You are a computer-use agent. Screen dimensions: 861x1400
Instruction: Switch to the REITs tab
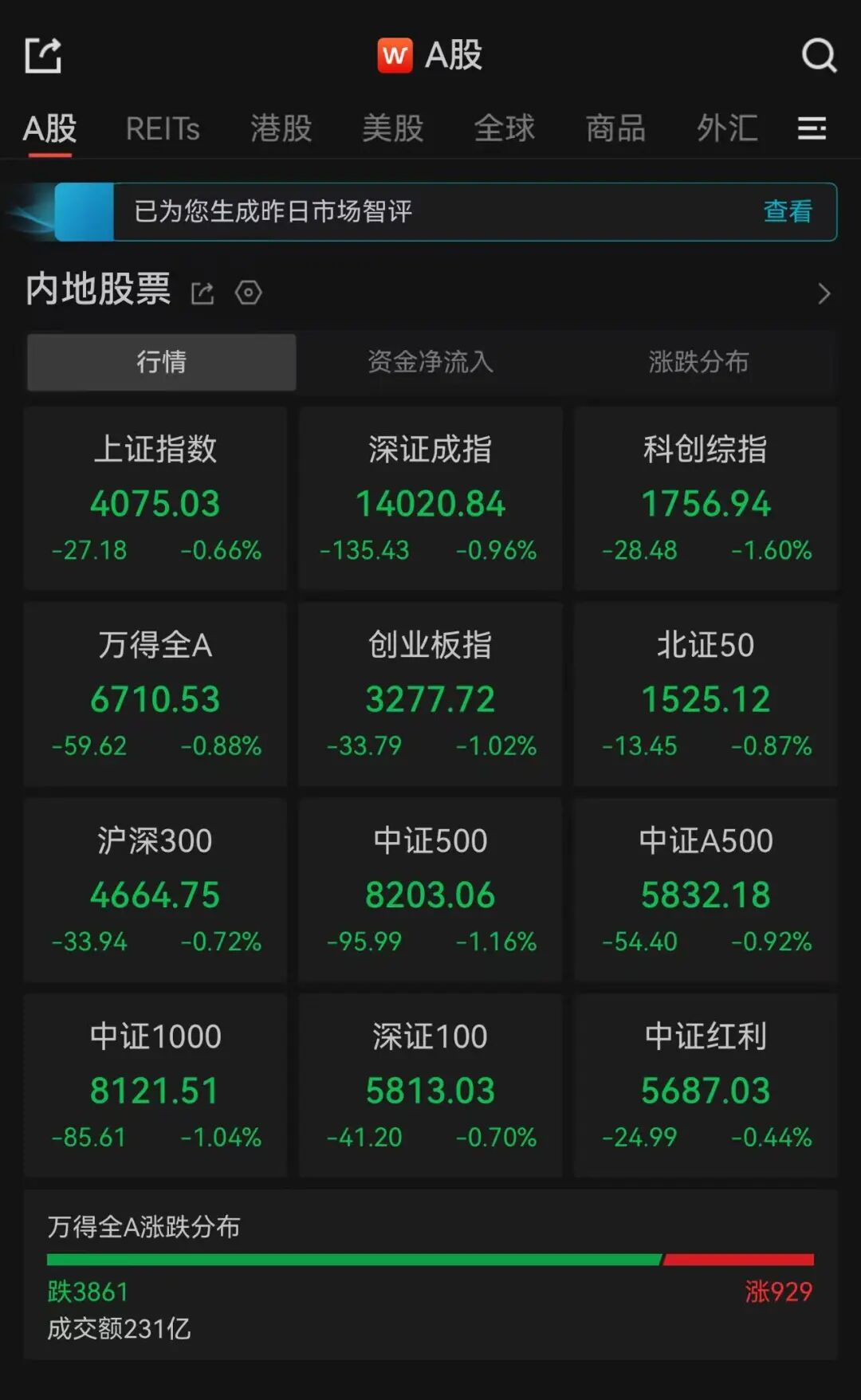pos(163,128)
